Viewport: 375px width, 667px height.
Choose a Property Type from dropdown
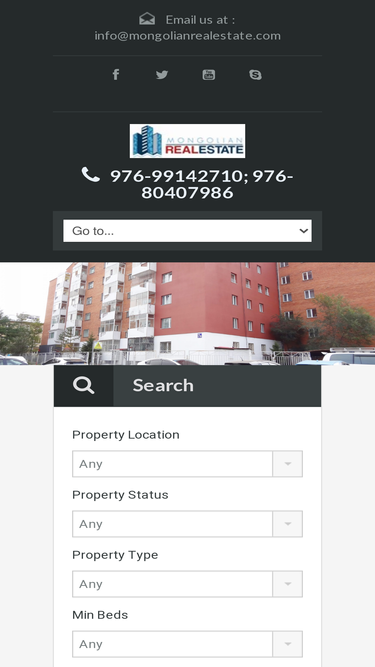[x=188, y=584]
